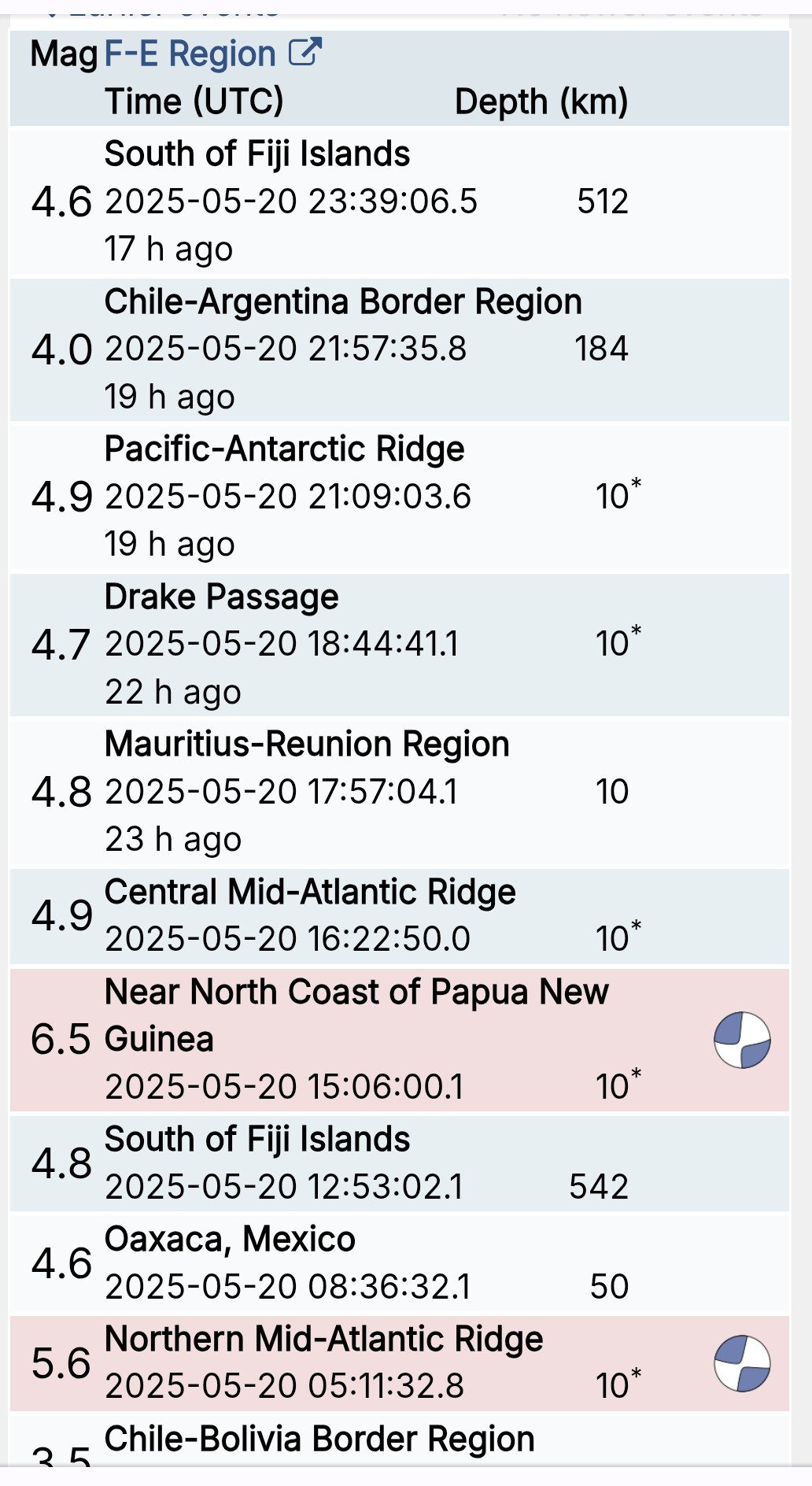
Task: Open the F-E Region external link
Action: click(x=213, y=54)
